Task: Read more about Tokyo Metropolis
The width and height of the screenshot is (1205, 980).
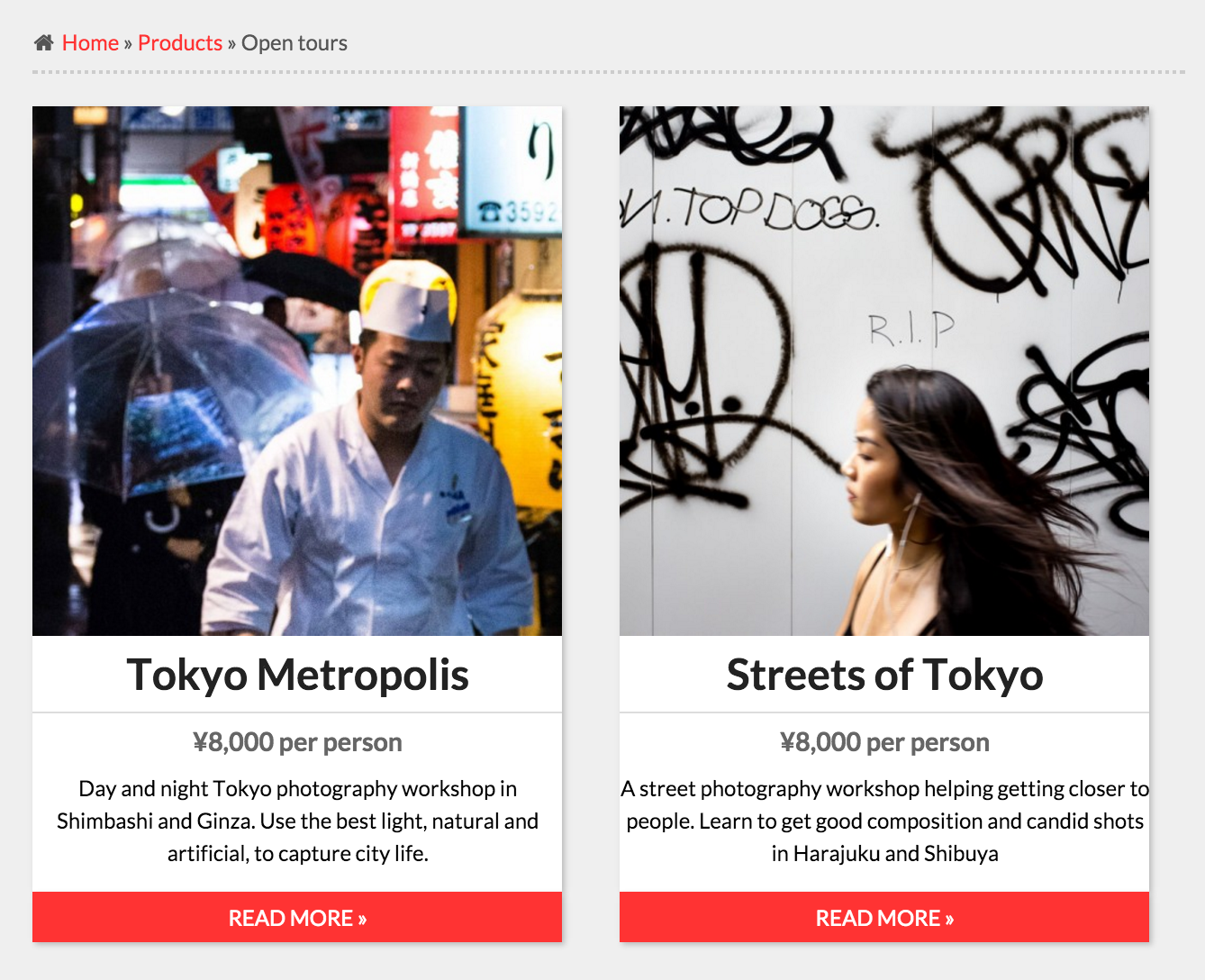Action: point(297,918)
